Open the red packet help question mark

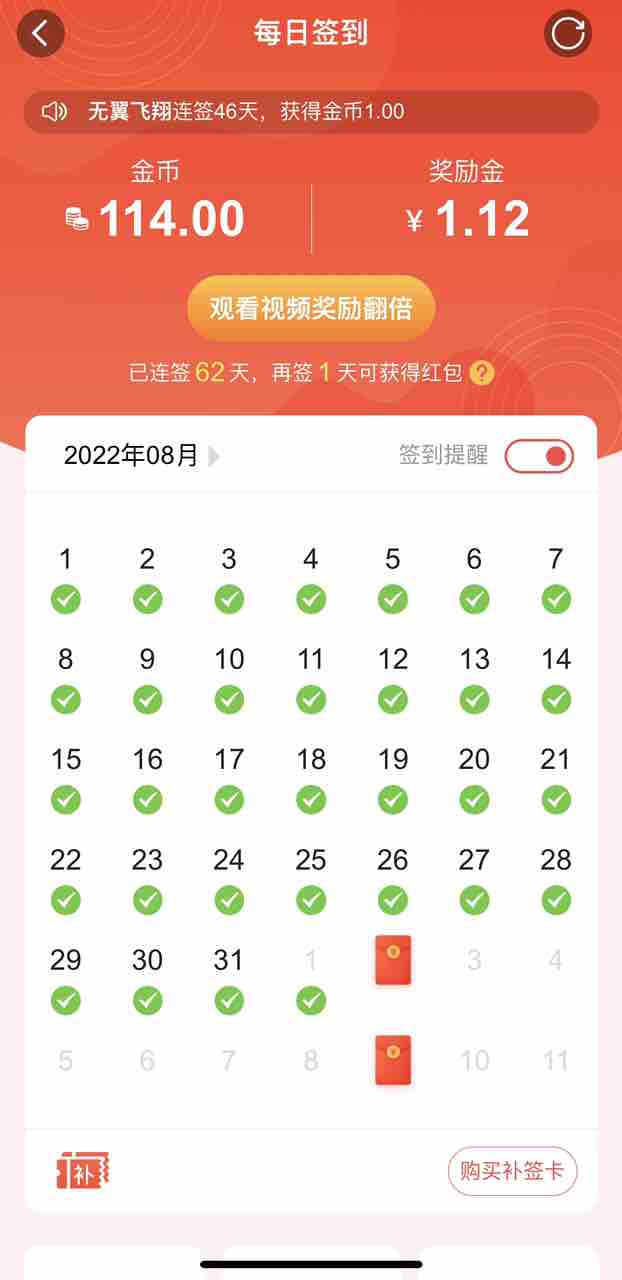click(483, 373)
